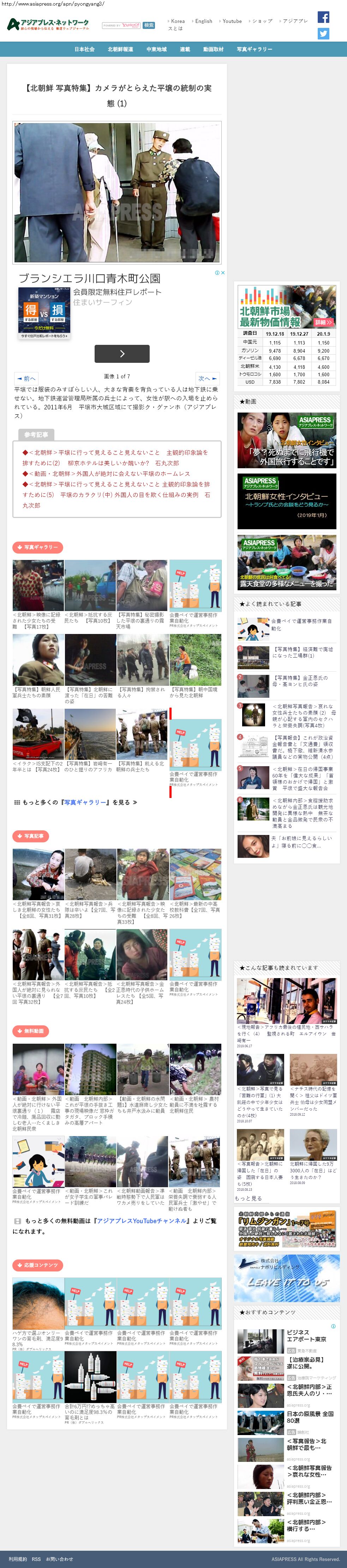Switch to 北朝鮮報道 nav tab
Image resolution: width=347 pixels, height=1568 pixels.
pyautogui.click(x=120, y=49)
